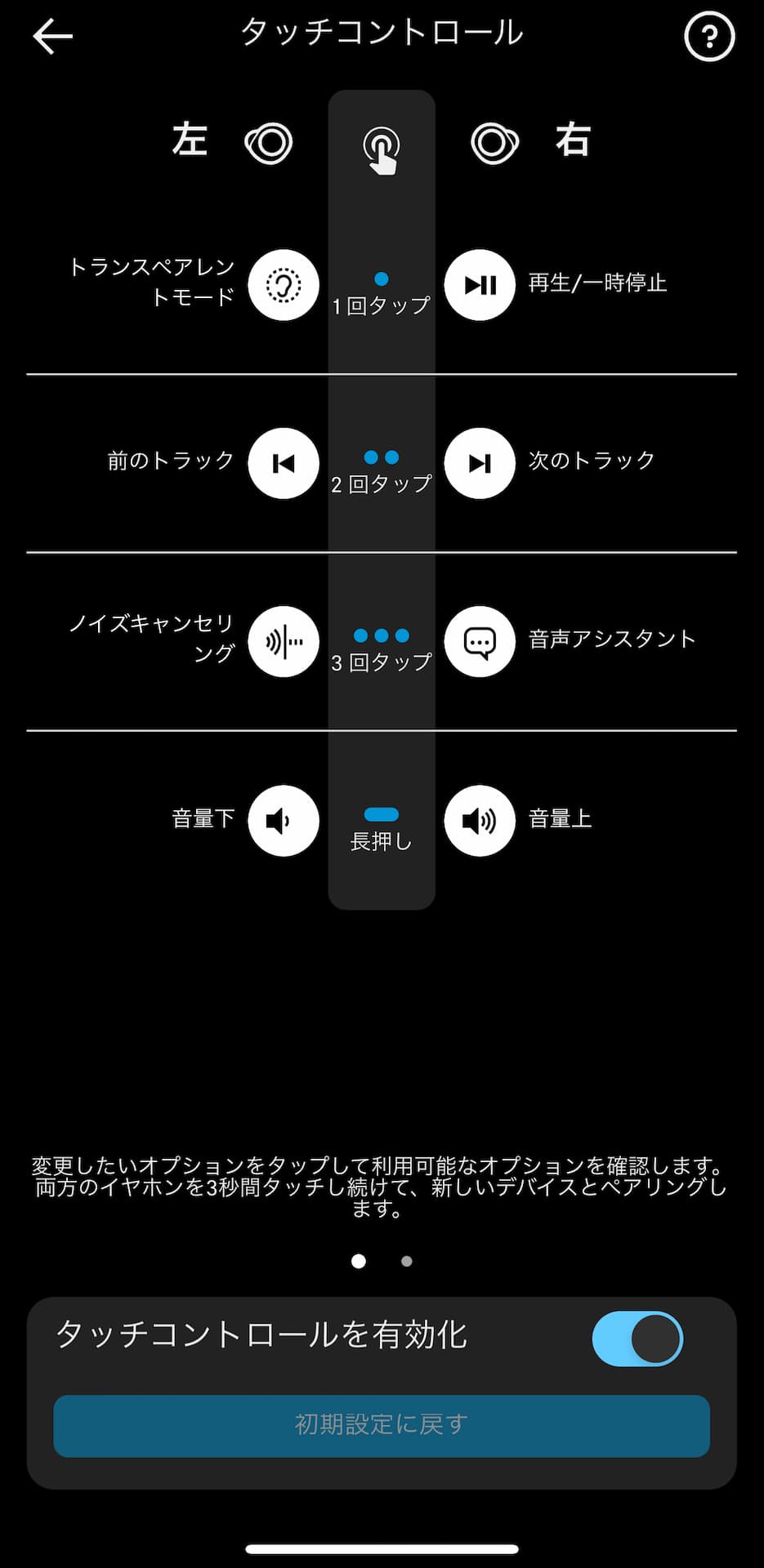This screenshot has height=1568, width=764.
Task: Open the help question mark icon
Action: [708, 37]
